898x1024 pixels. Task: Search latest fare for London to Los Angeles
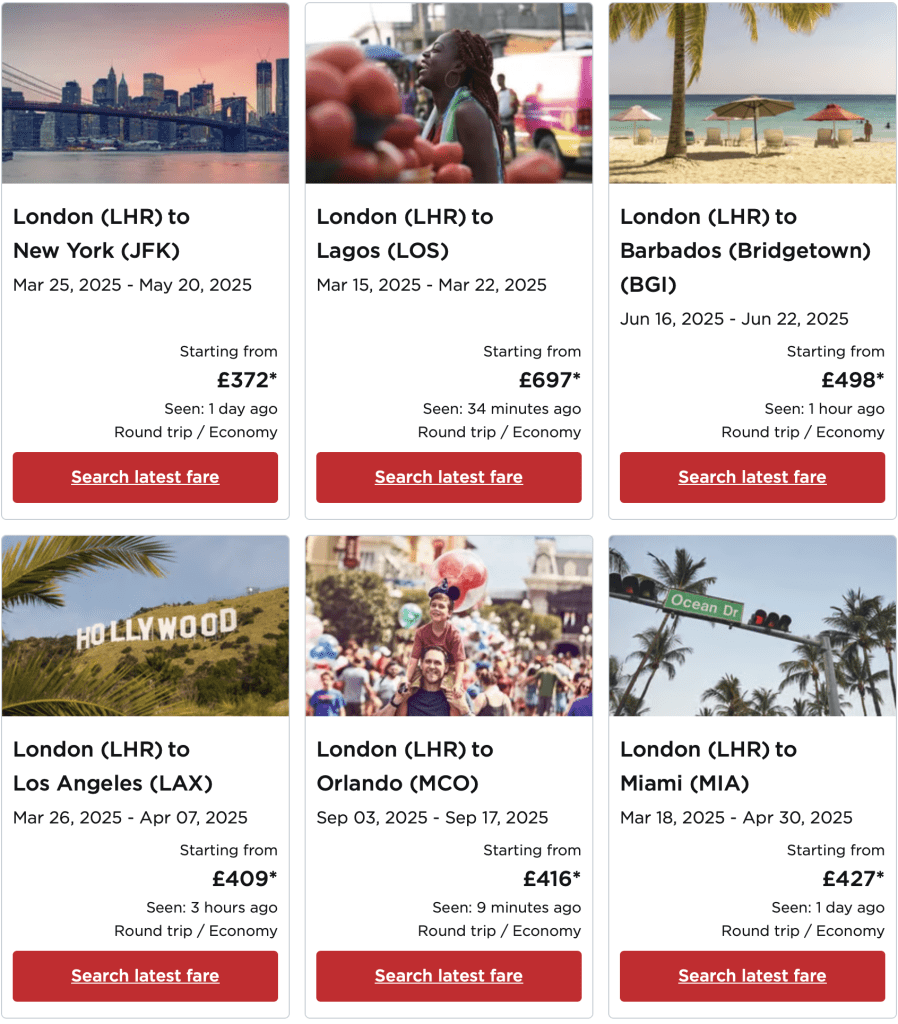pos(145,976)
